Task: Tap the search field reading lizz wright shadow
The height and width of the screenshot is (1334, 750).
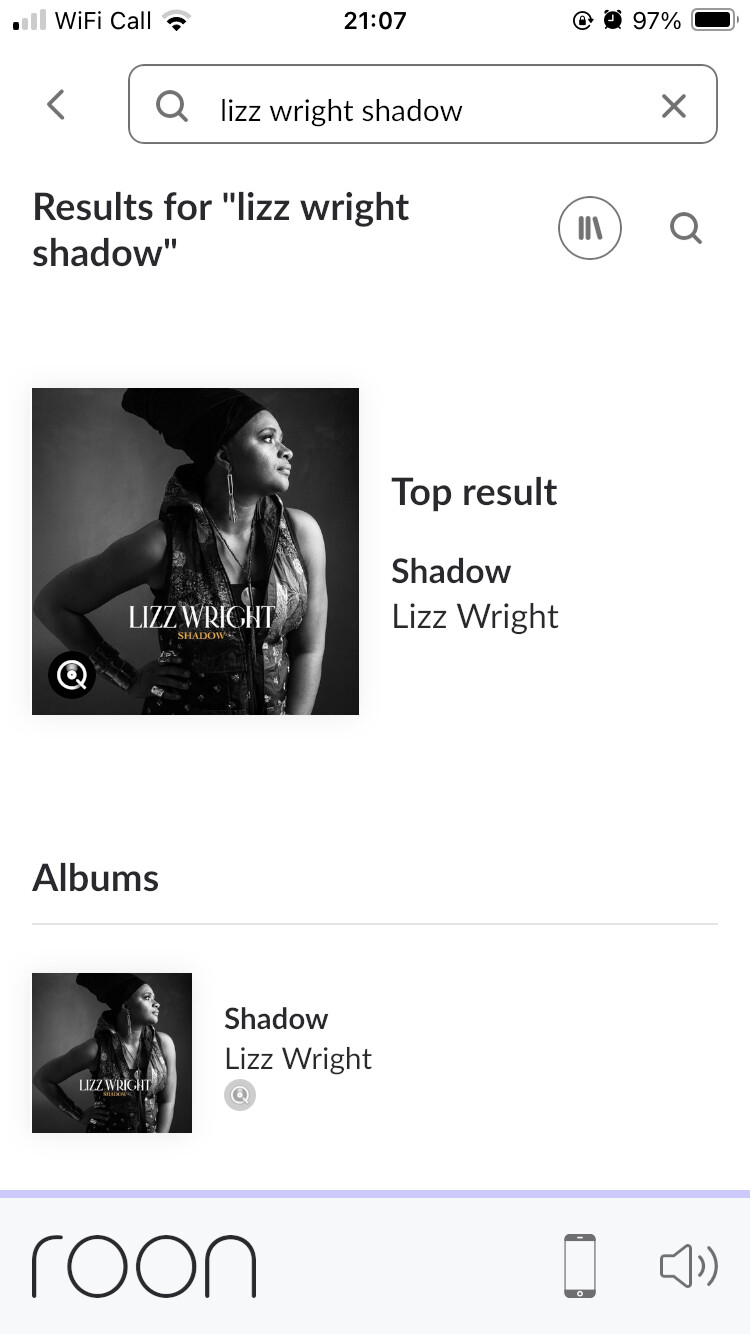Action: pyautogui.click(x=400, y=109)
